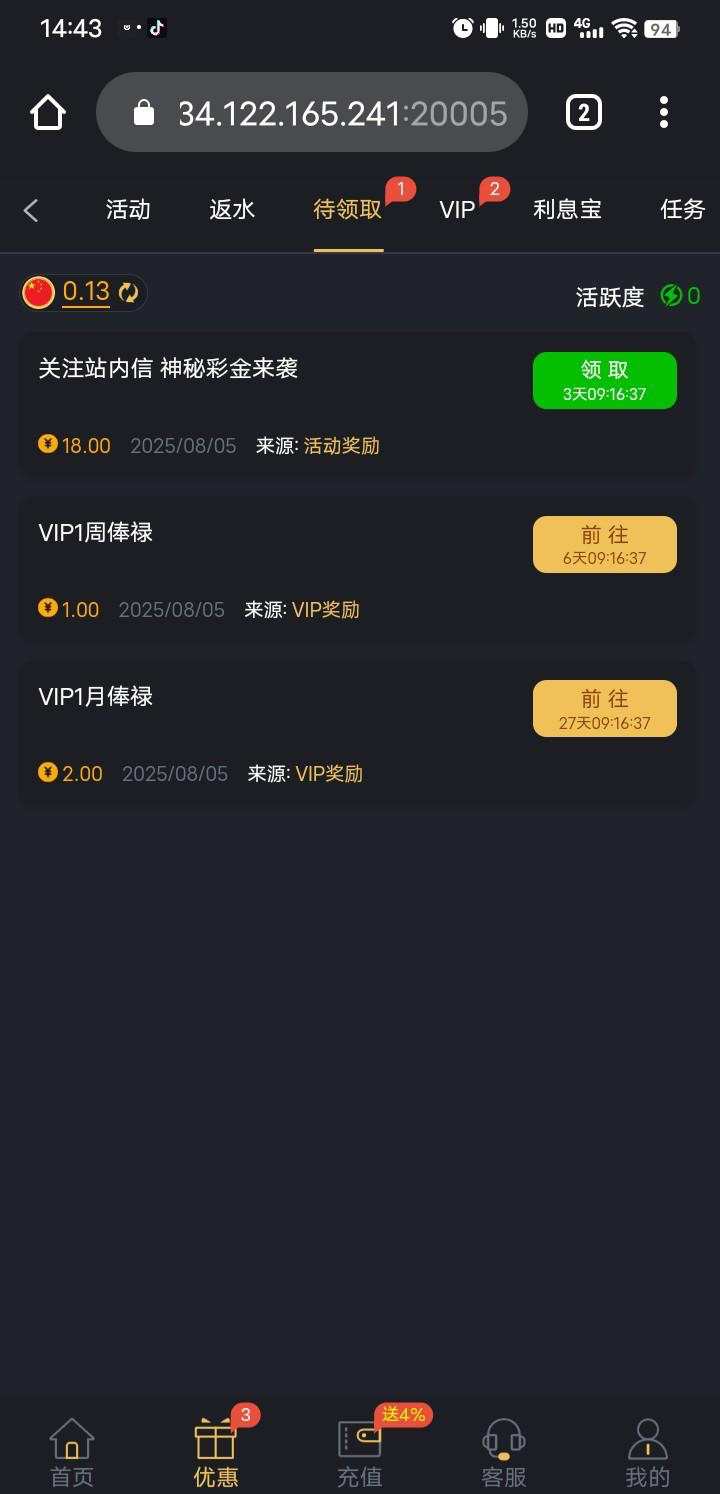This screenshot has height=1494, width=720.
Task: Tap 前往 for VIP1月俸禄
Action: [x=604, y=709]
